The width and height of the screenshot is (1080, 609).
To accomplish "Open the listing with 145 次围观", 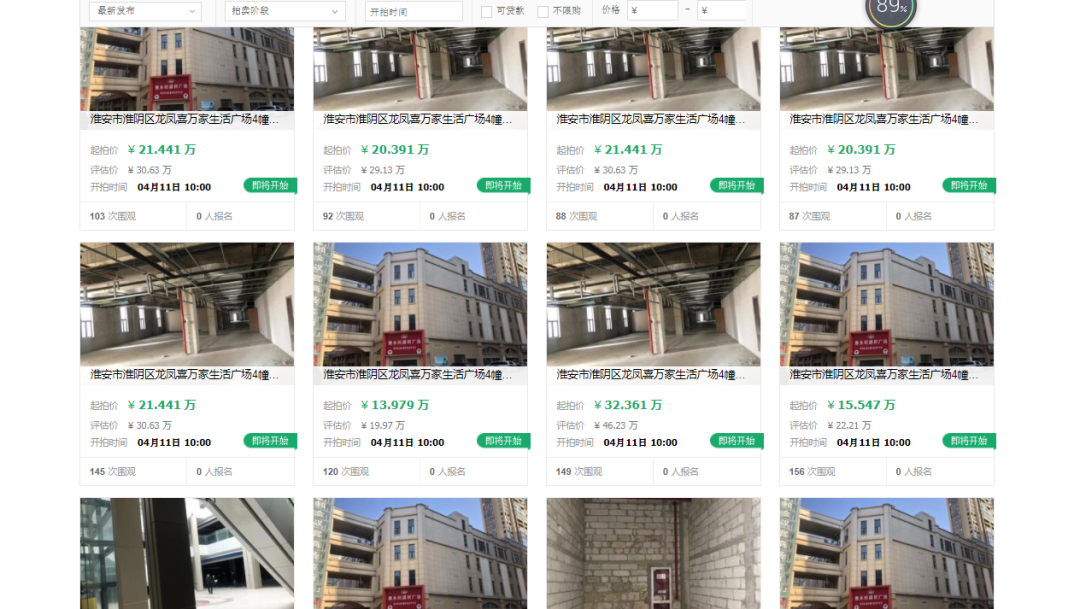I will pyautogui.click(x=187, y=375).
